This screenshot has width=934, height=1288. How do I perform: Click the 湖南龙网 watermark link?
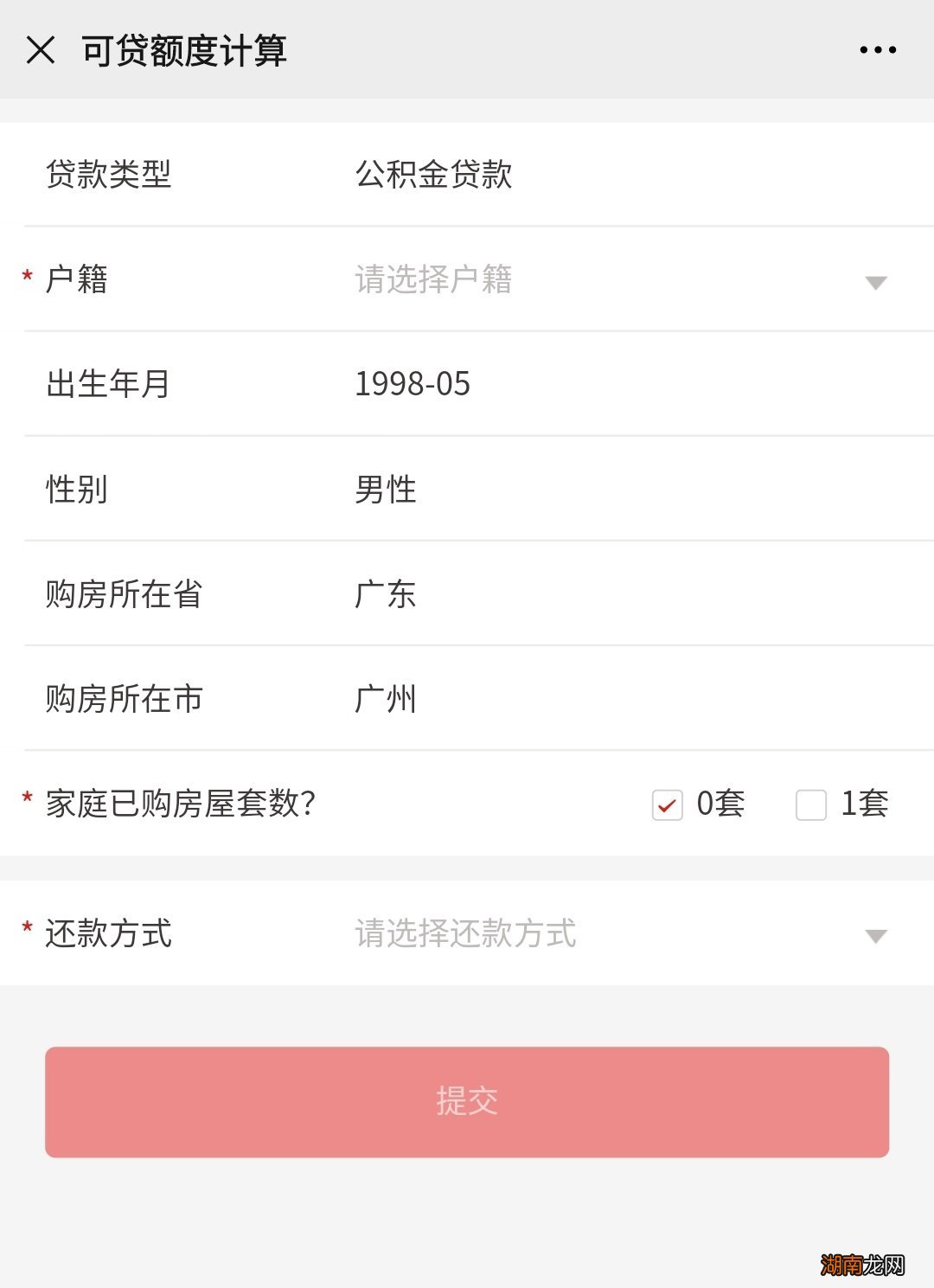[x=865, y=1265]
